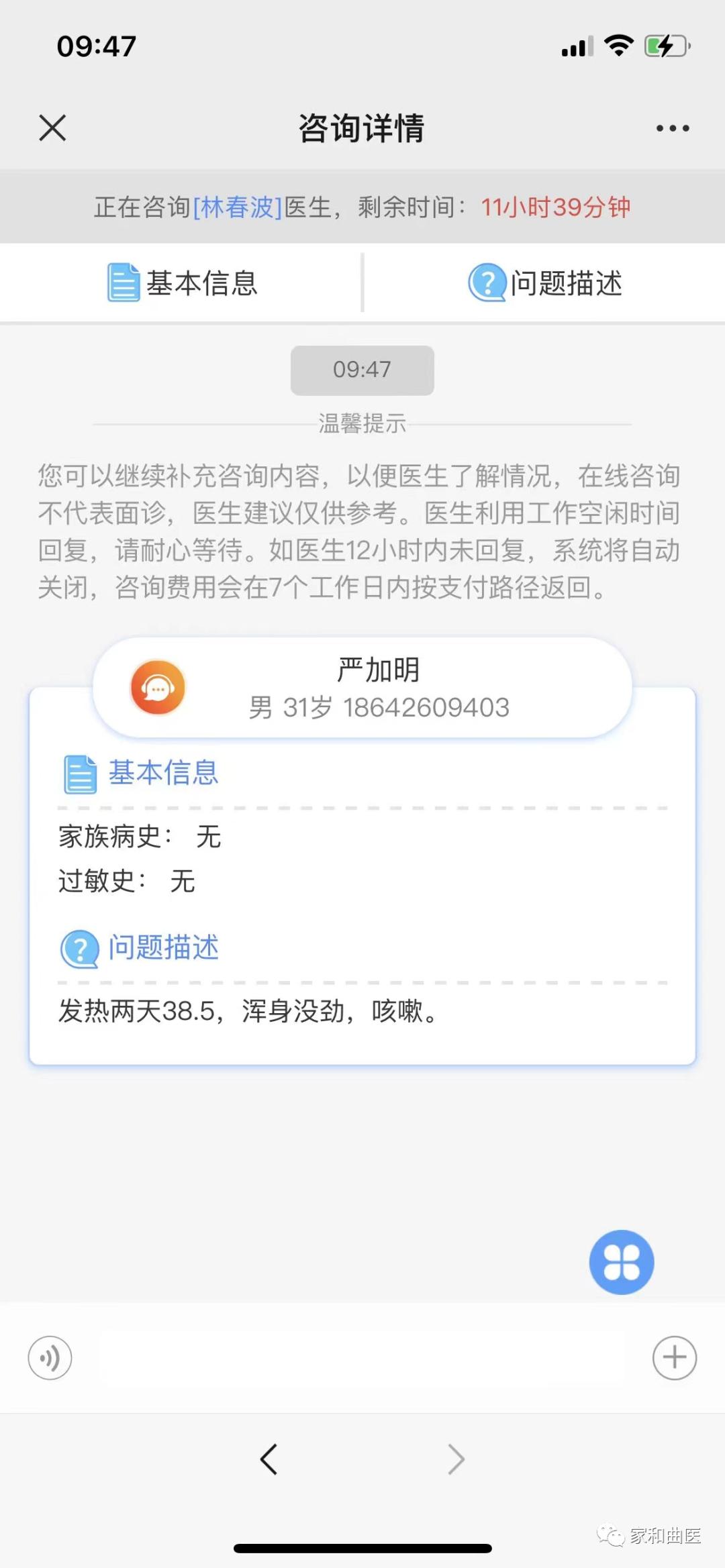Screen dimensions: 725x1568
Task: Open the 基本信息 document icon in patient card
Action: [79, 772]
